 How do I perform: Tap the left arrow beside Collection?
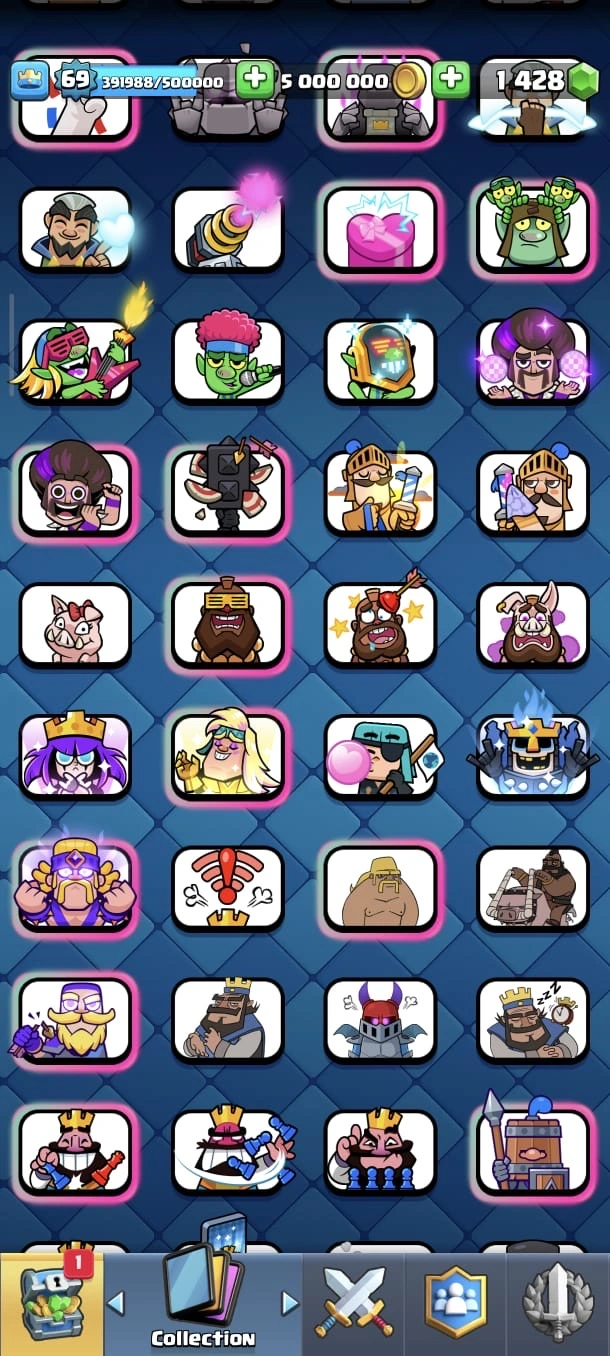116,1302
